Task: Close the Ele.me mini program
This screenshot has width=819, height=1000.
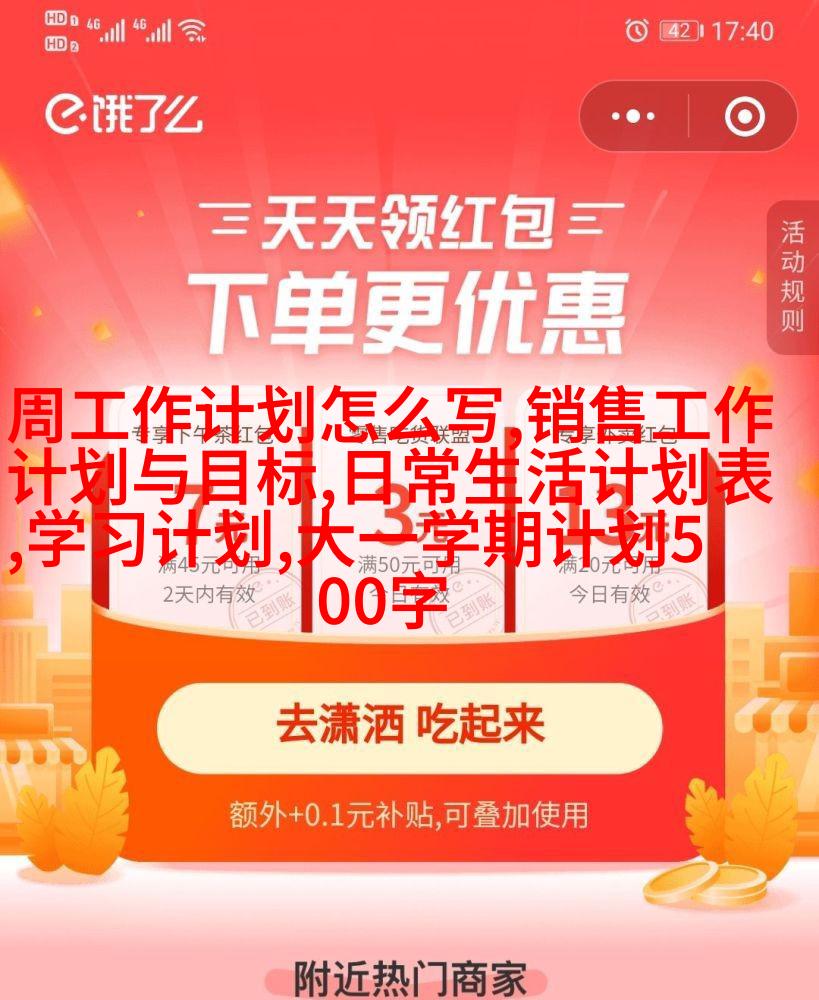Action: [745, 116]
